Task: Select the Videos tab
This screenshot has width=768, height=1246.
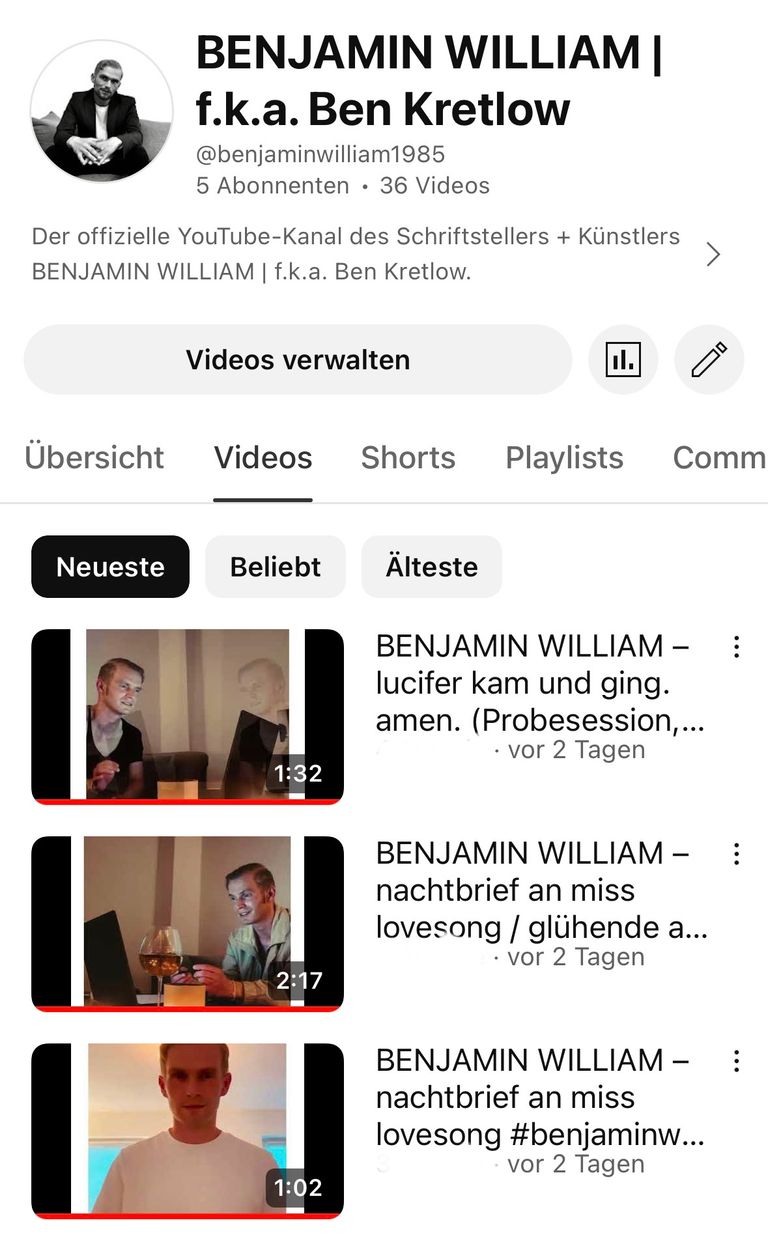Action: pyautogui.click(x=263, y=458)
